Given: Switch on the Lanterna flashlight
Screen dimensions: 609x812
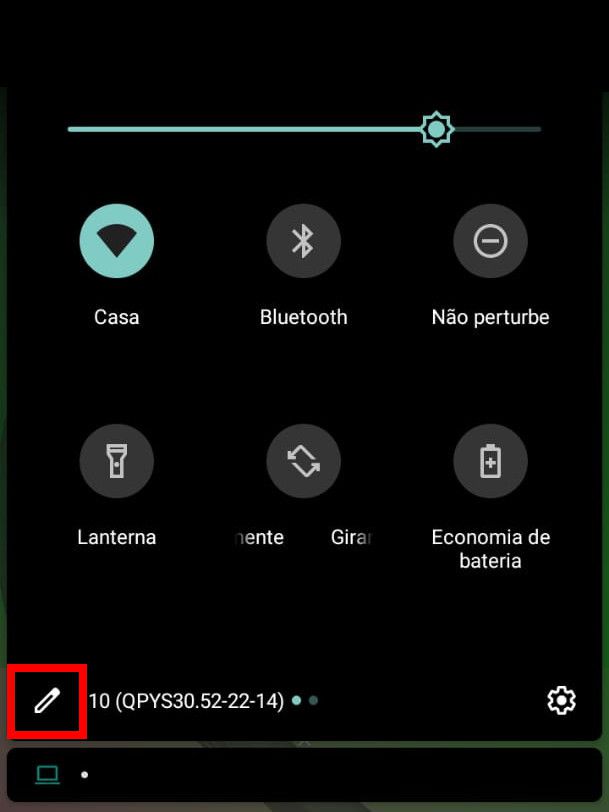Looking at the screenshot, I should (x=117, y=461).
